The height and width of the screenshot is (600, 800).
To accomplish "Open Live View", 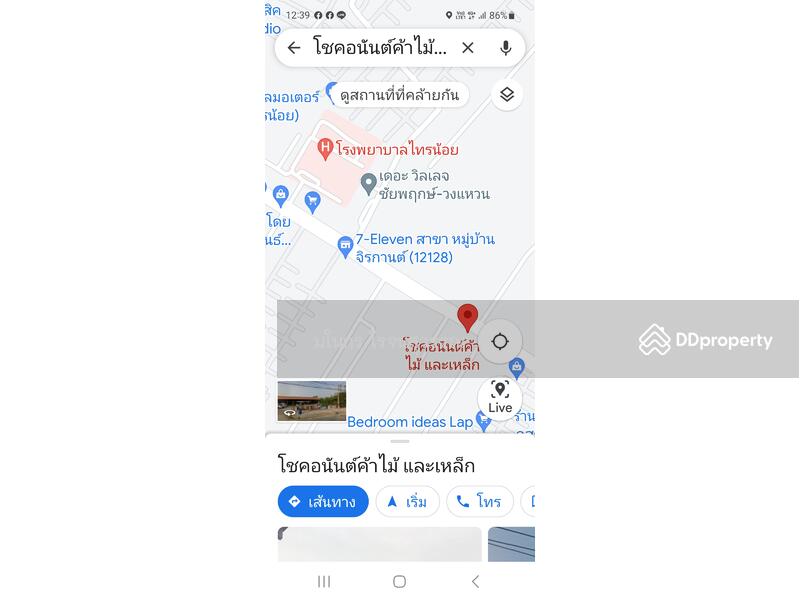I will click(x=500, y=397).
